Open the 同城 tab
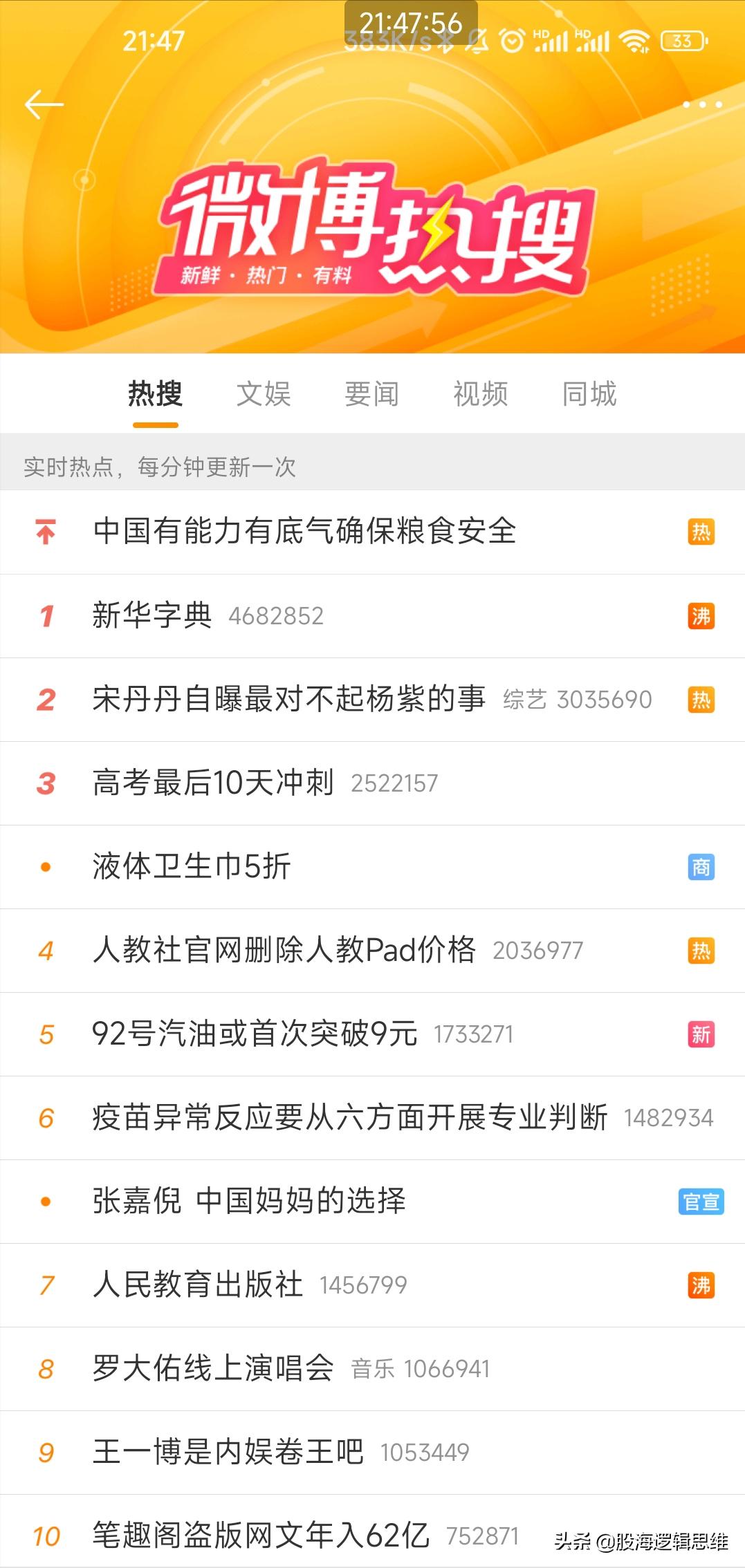745x1568 pixels. (x=589, y=393)
